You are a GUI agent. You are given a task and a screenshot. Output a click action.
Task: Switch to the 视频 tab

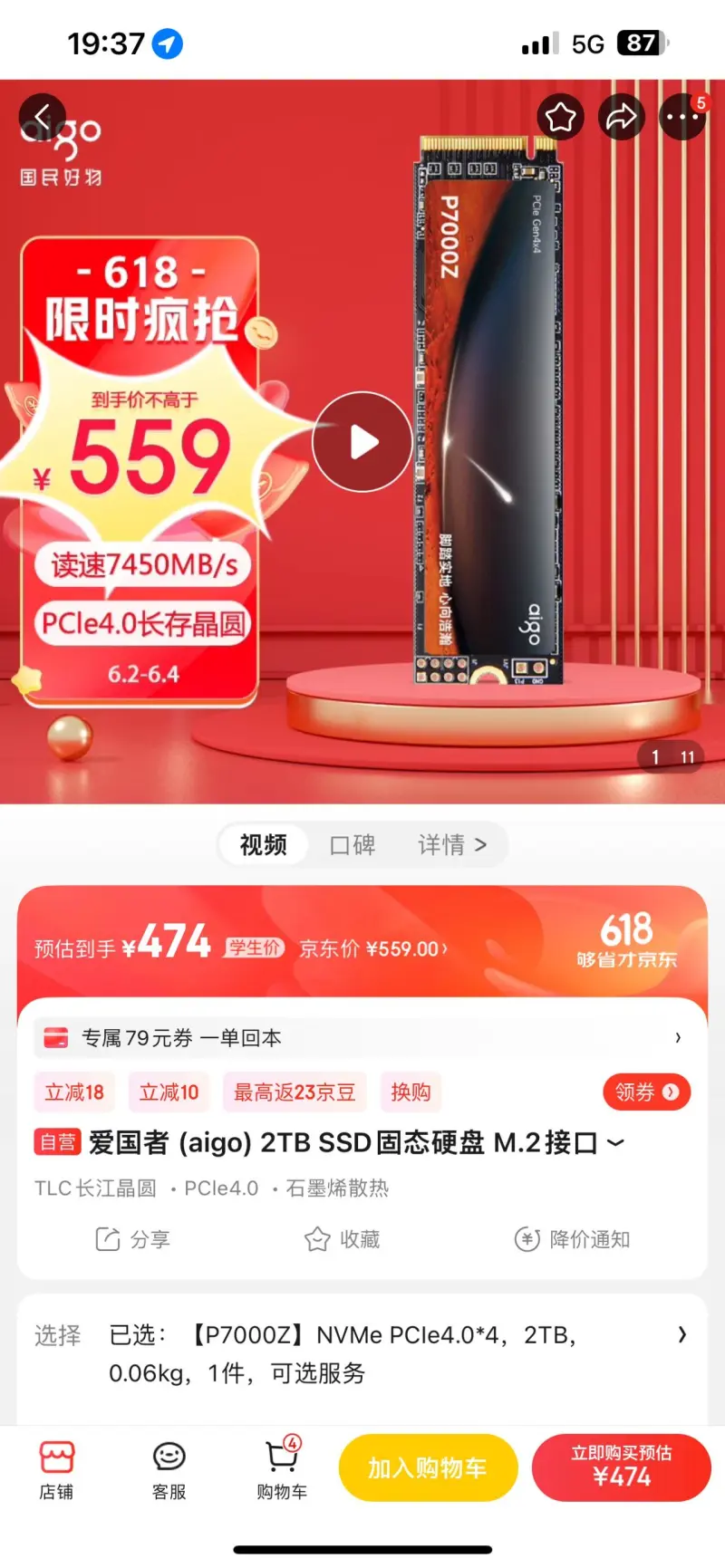(x=264, y=845)
